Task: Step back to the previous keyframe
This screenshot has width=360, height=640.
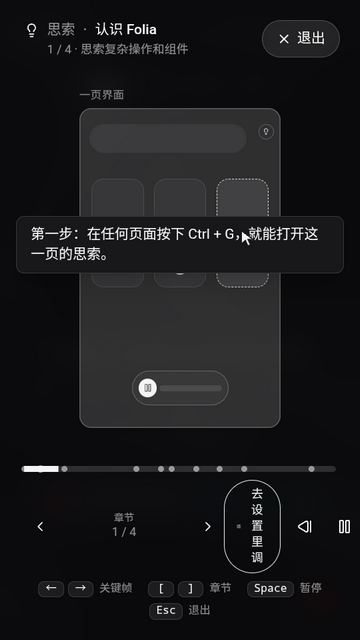Action: point(304,527)
